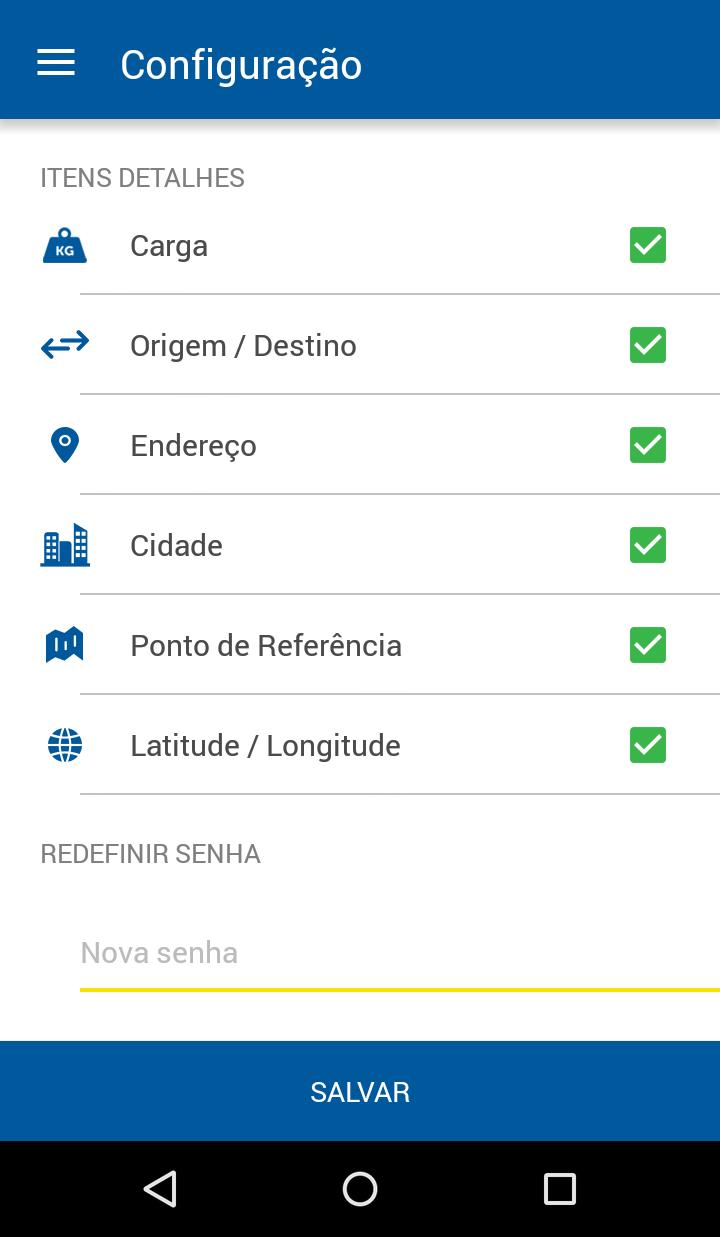Viewport: 720px width, 1237px height.
Task: Toggle the Endereço checkbox off
Action: coord(647,445)
